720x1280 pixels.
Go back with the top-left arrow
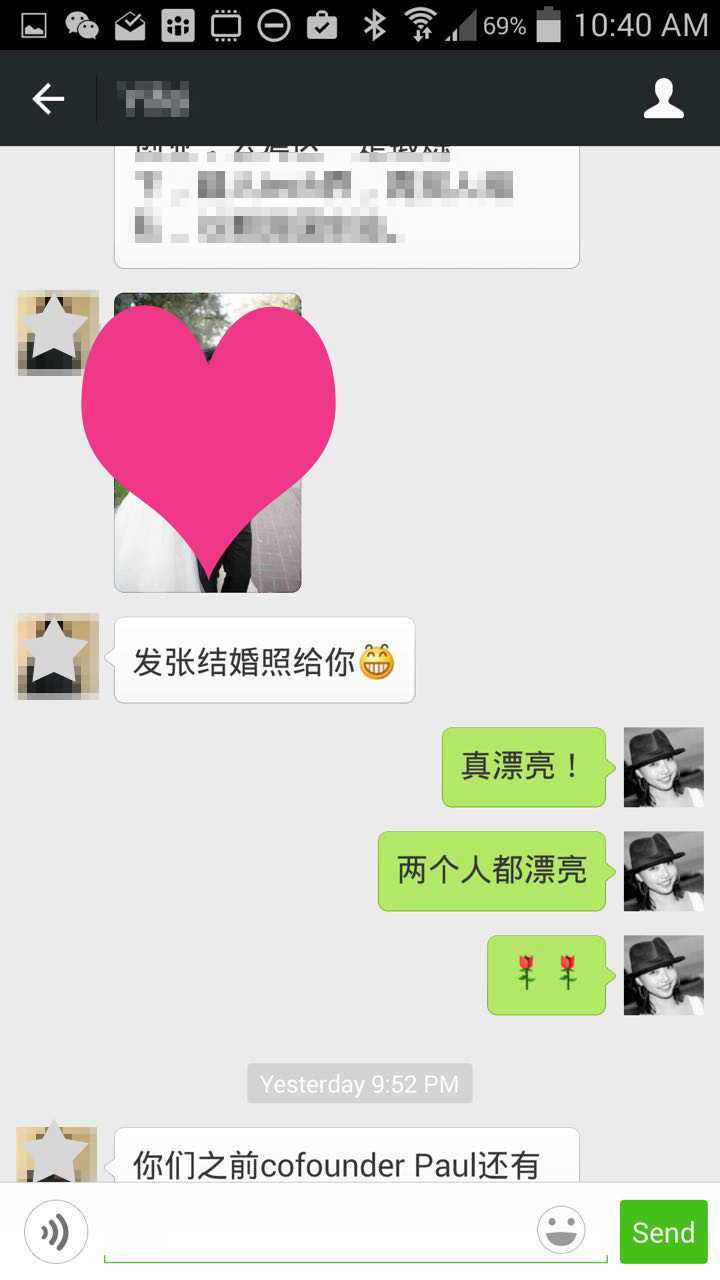(48, 99)
